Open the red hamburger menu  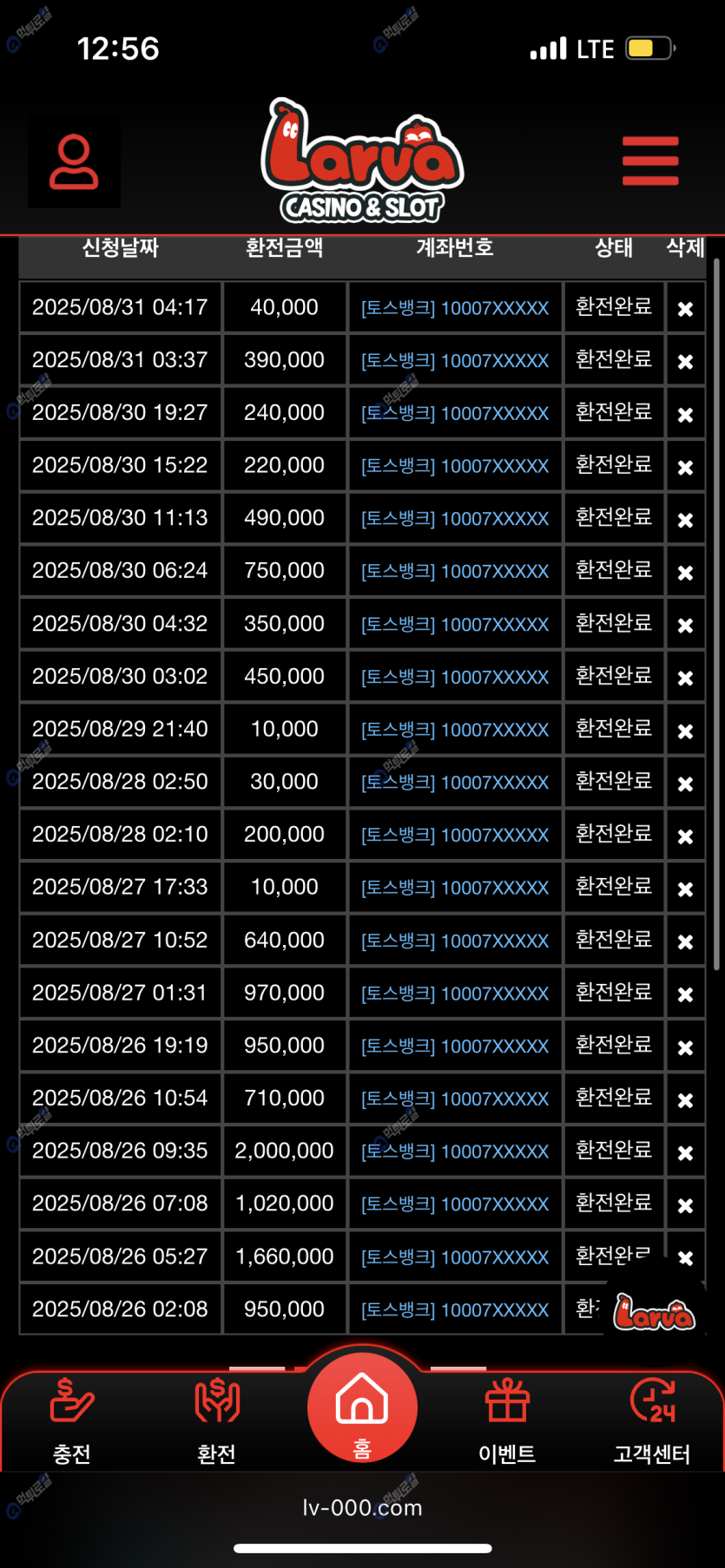point(650,161)
